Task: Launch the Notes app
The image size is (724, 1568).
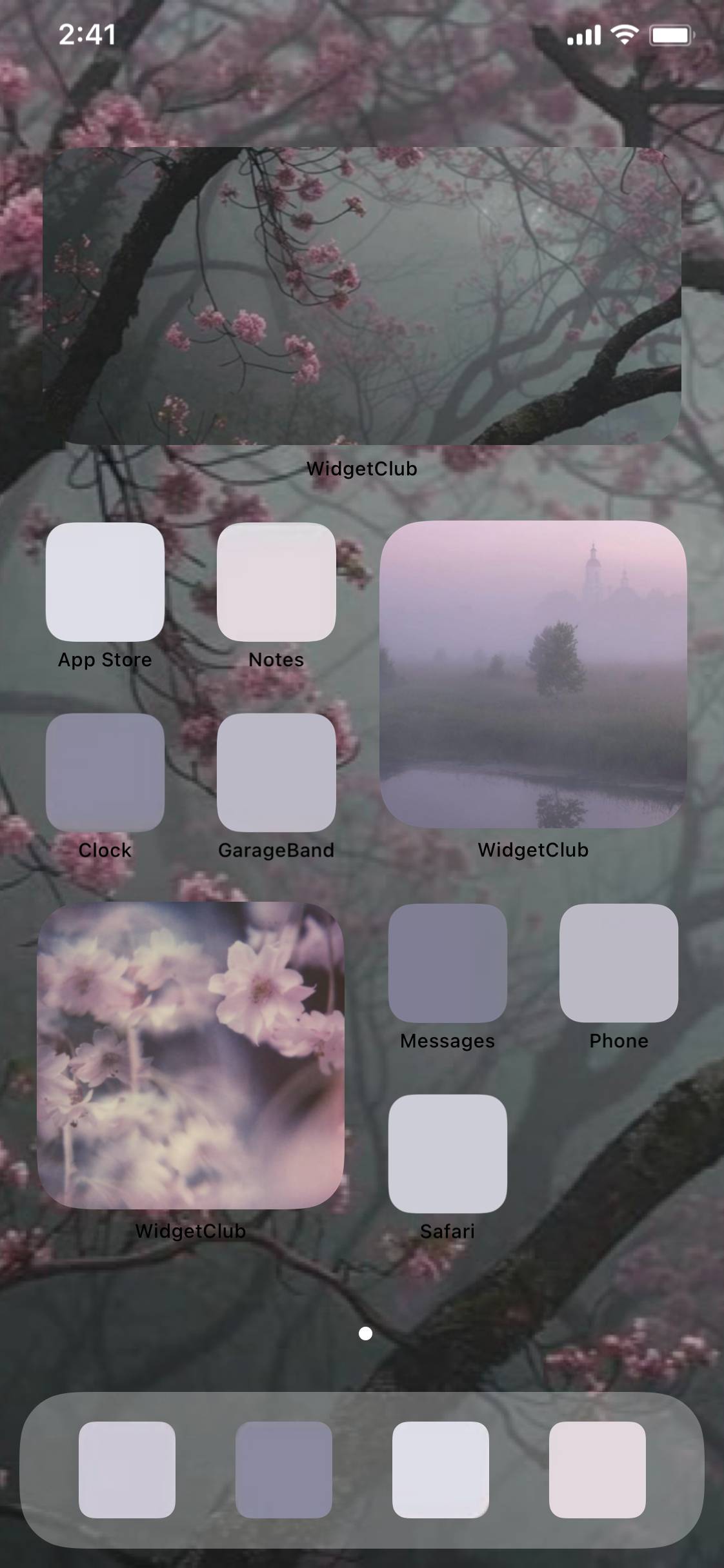Action: 276,582
